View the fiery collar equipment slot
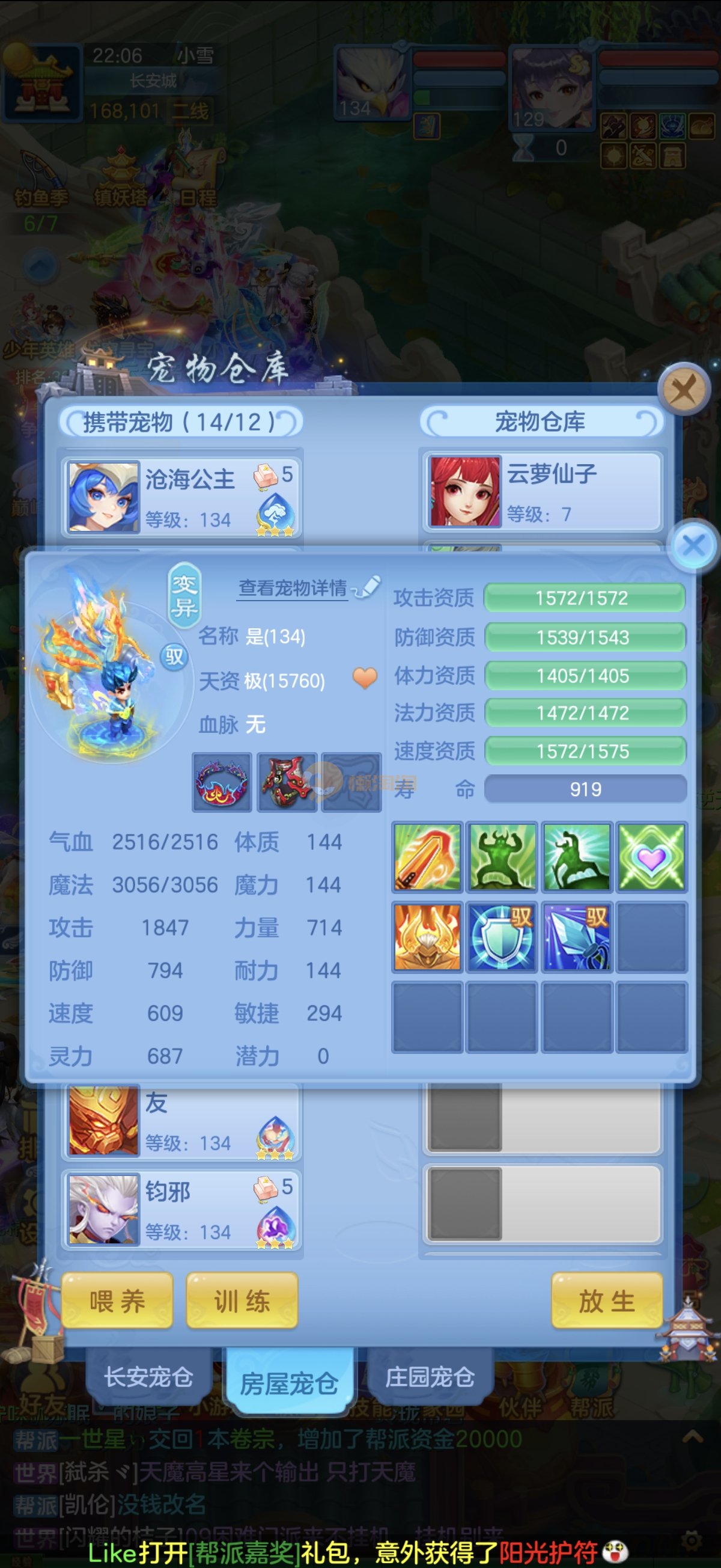The width and height of the screenshot is (721, 1568). click(222, 782)
